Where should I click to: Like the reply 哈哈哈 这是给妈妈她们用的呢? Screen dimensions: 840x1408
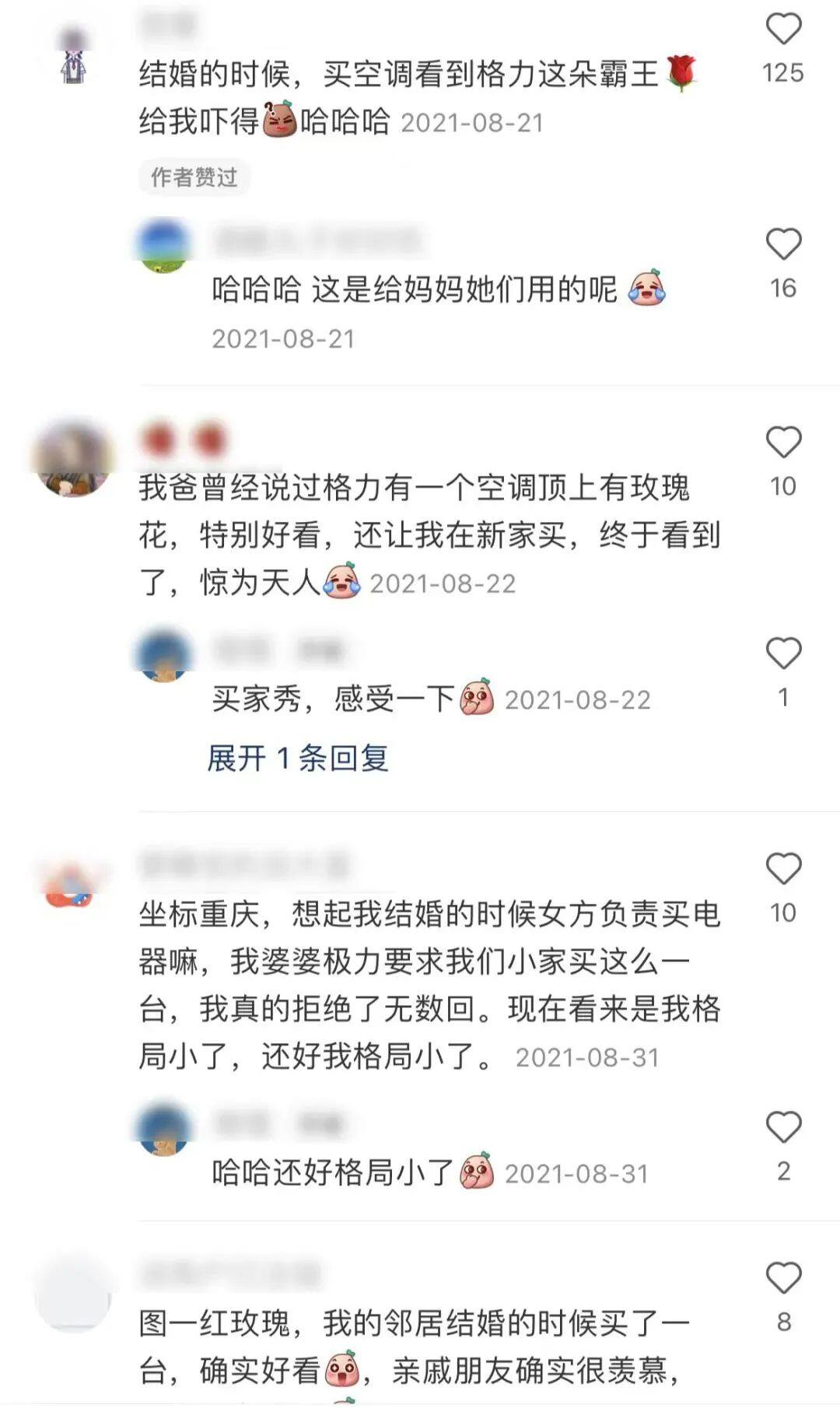(x=783, y=244)
